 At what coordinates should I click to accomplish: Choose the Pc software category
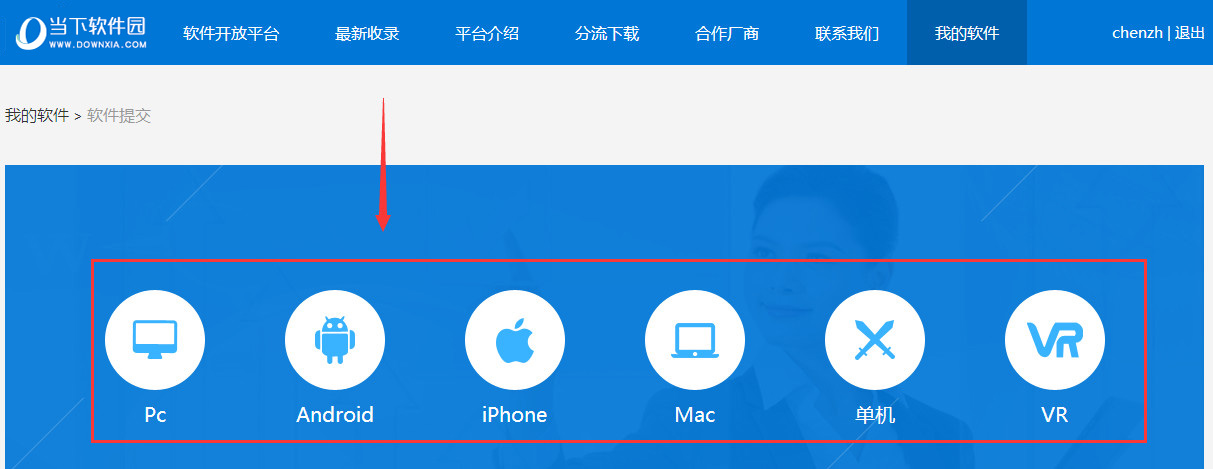pos(155,340)
